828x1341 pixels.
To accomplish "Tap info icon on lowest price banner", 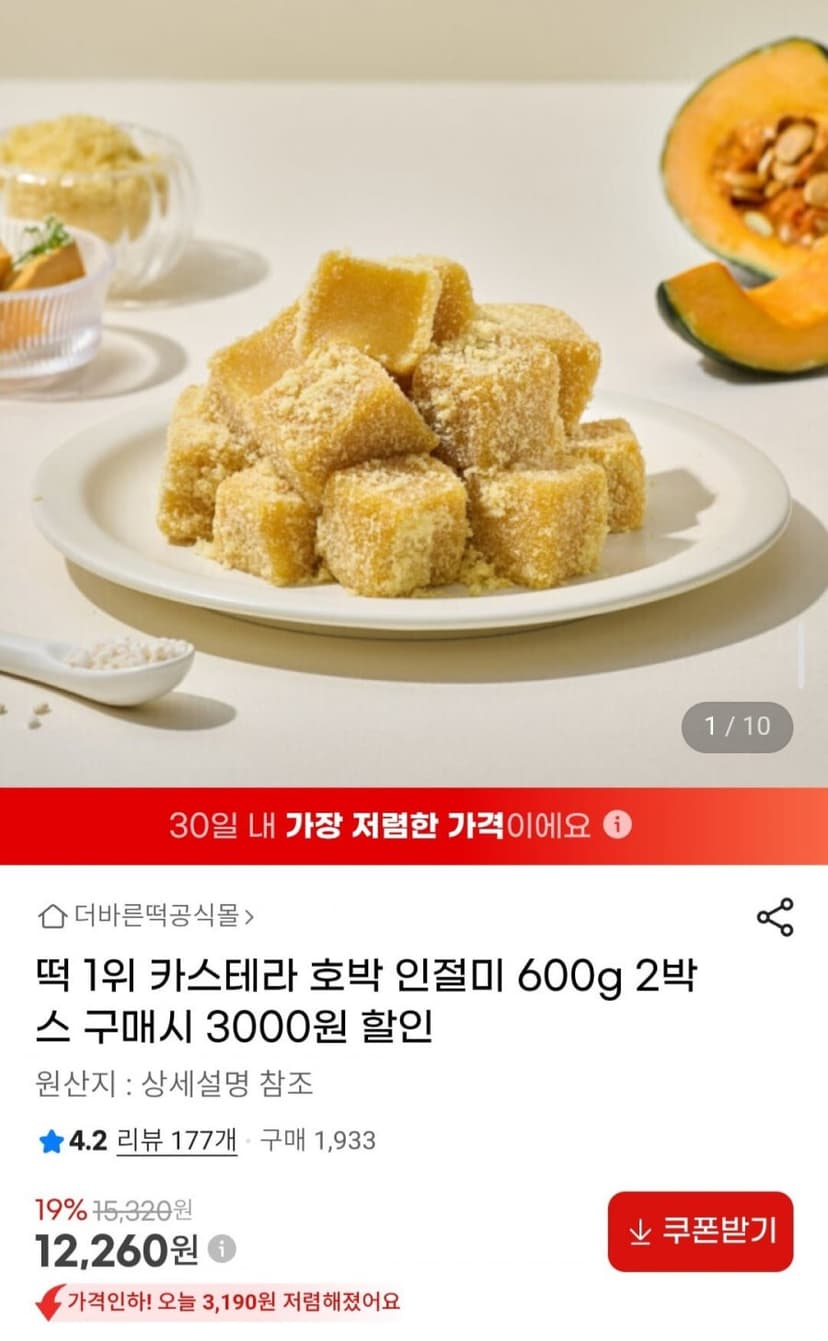I will [618, 825].
